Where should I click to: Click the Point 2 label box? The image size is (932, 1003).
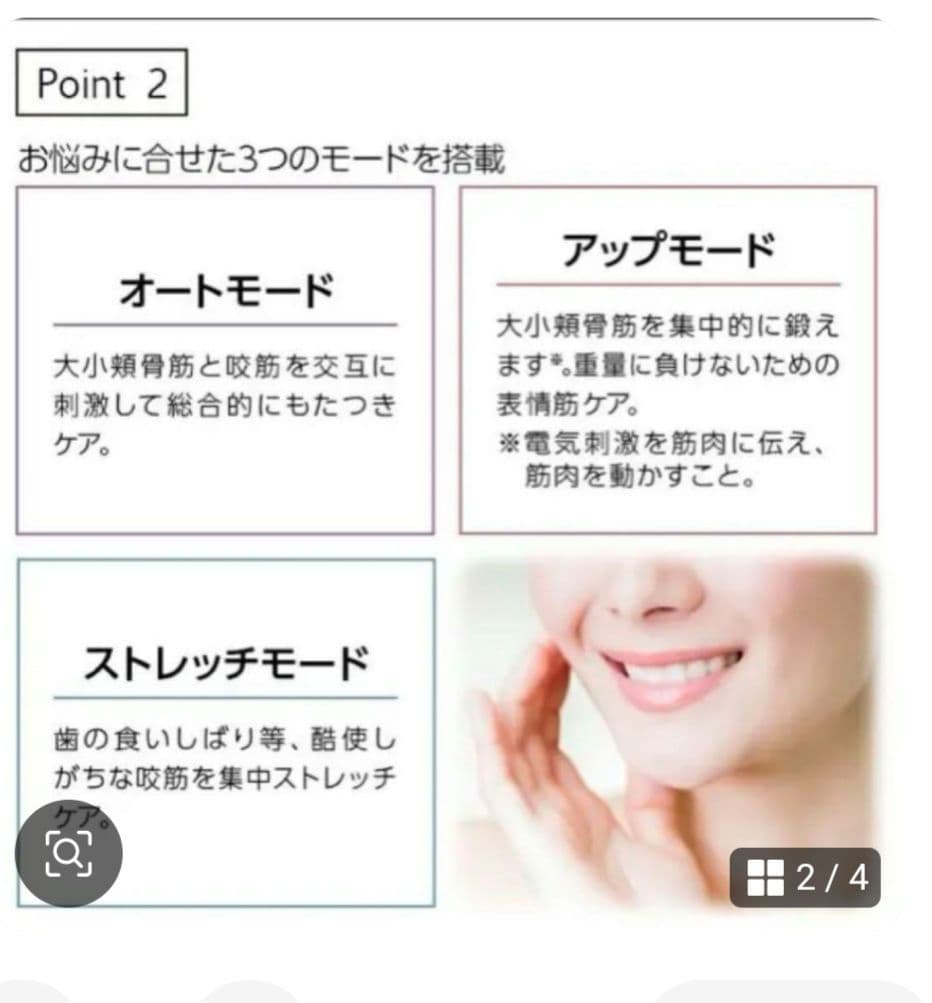[x=100, y=82]
